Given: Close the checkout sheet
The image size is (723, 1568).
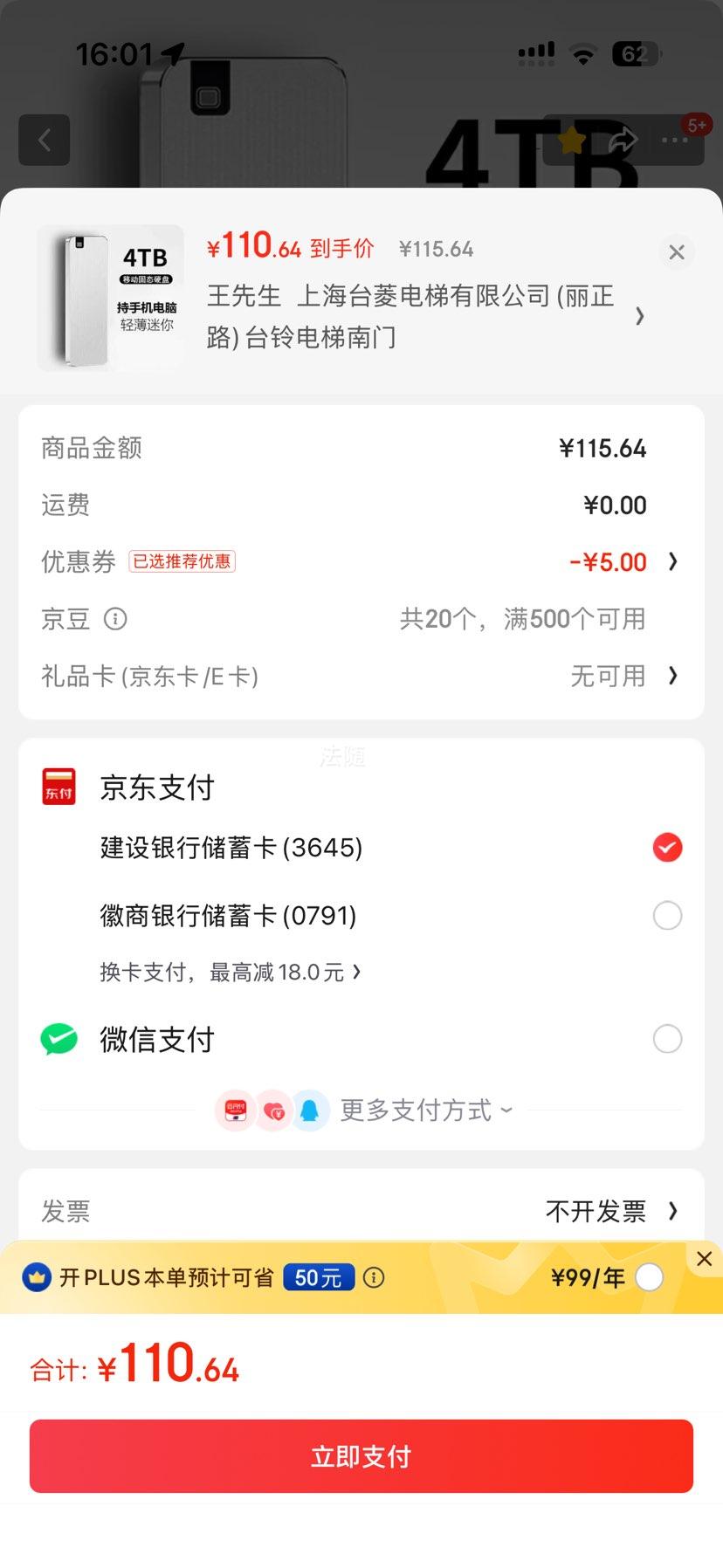Looking at the screenshot, I should pyautogui.click(x=676, y=252).
